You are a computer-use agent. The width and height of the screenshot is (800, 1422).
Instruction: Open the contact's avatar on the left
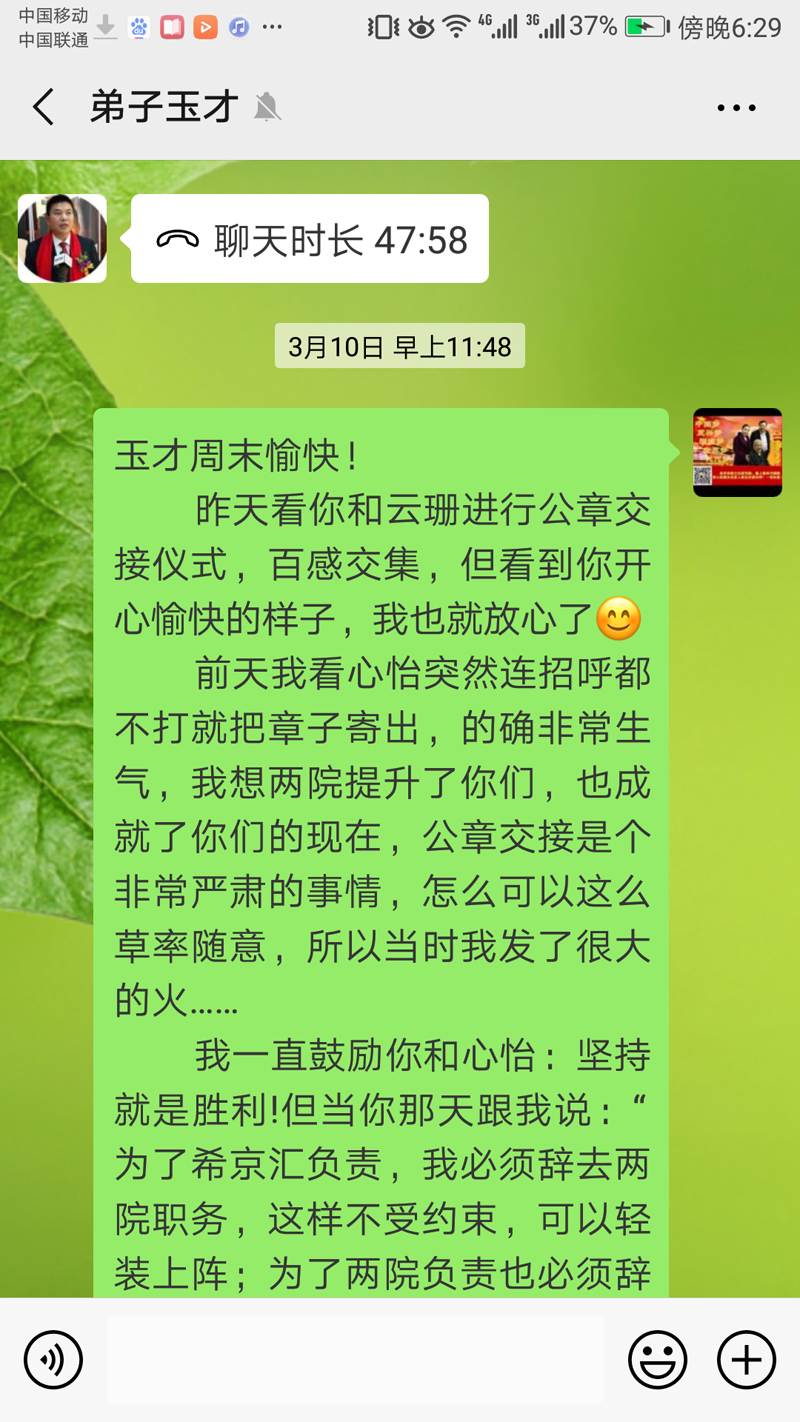[62, 239]
